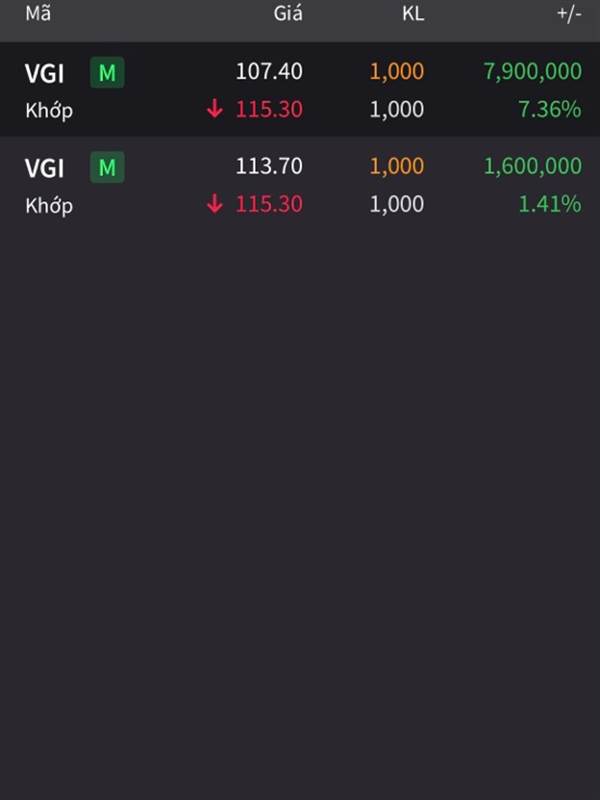600x800 pixels.
Task: Open the VGI order priced at 113.70
Action: pos(300,185)
